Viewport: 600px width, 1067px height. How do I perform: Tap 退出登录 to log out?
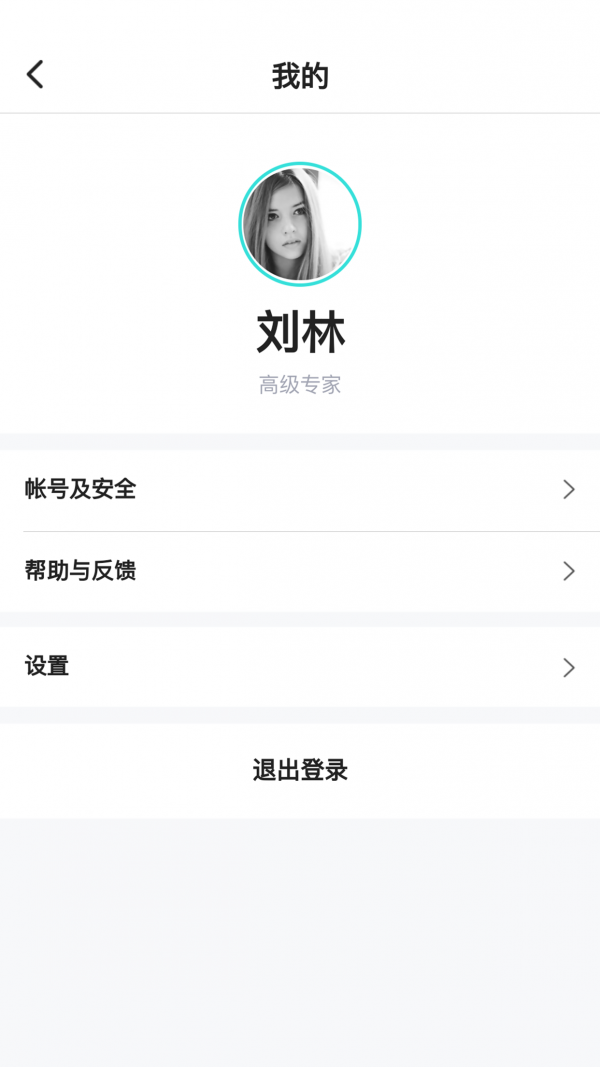click(300, 770)
